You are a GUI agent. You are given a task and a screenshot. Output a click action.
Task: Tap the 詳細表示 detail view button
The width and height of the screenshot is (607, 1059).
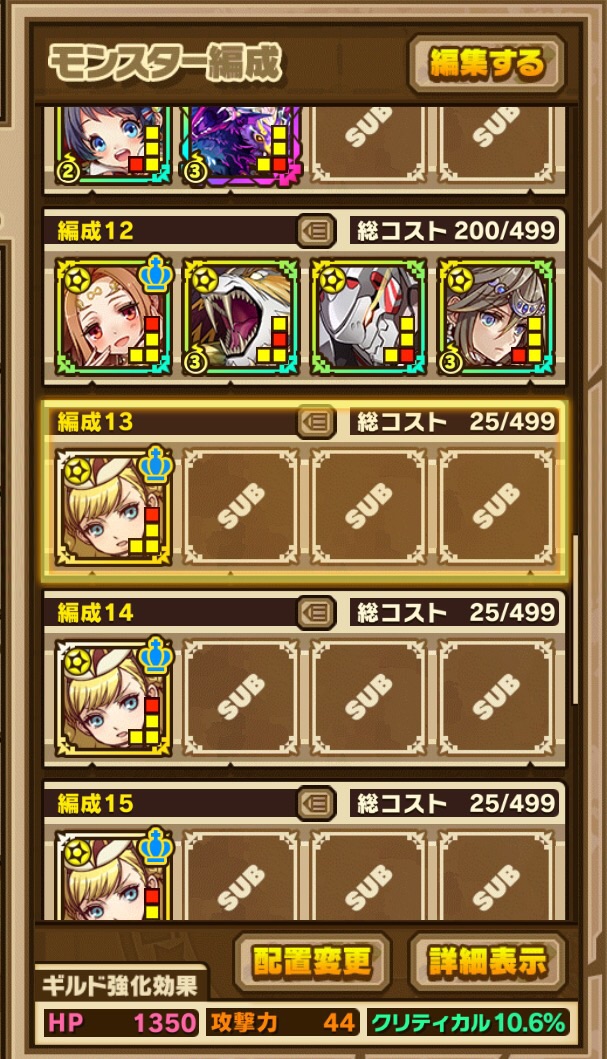click(x=487, y=962)
